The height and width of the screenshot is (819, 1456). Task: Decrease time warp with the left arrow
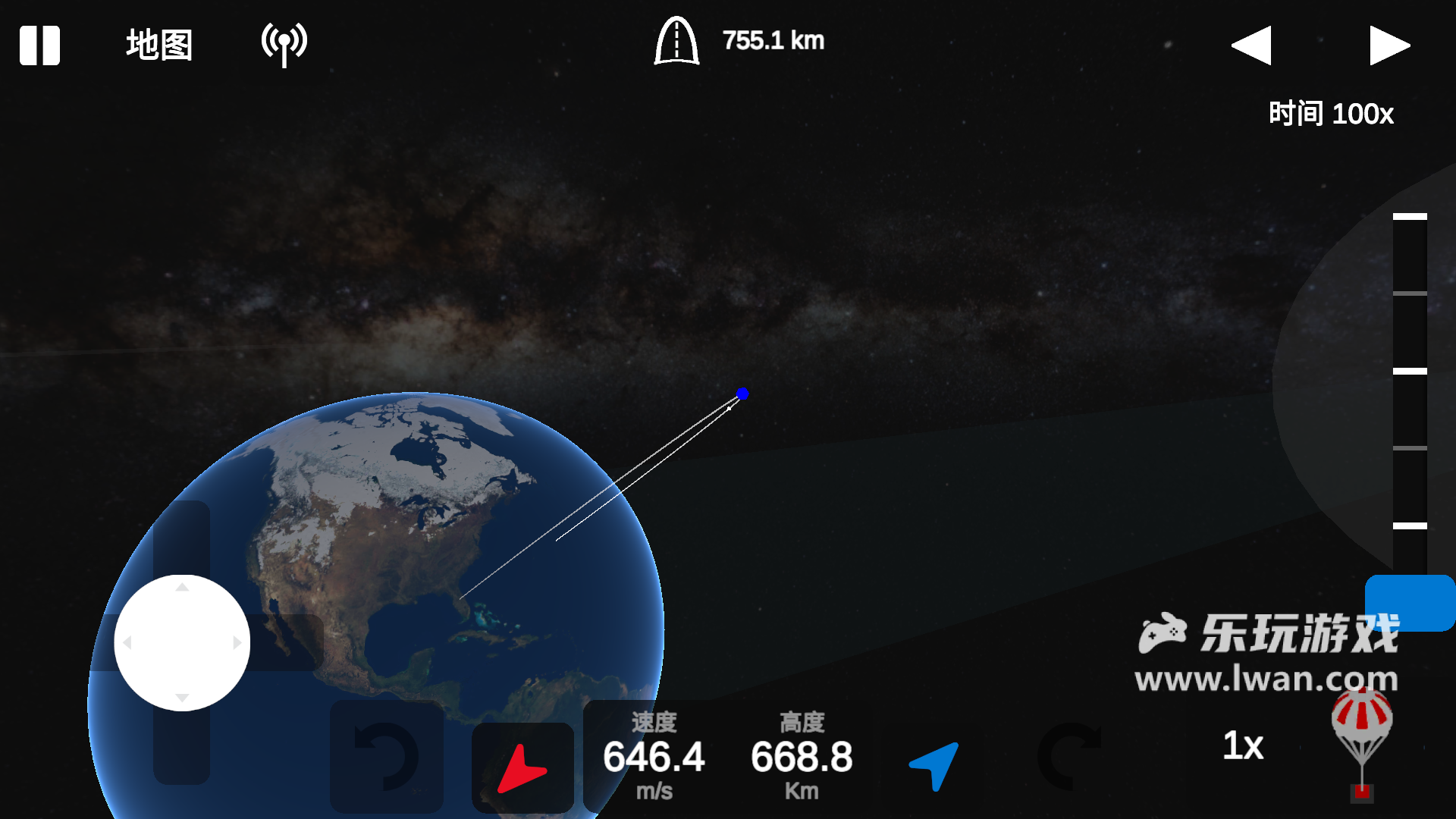[x=1252, y=46]
